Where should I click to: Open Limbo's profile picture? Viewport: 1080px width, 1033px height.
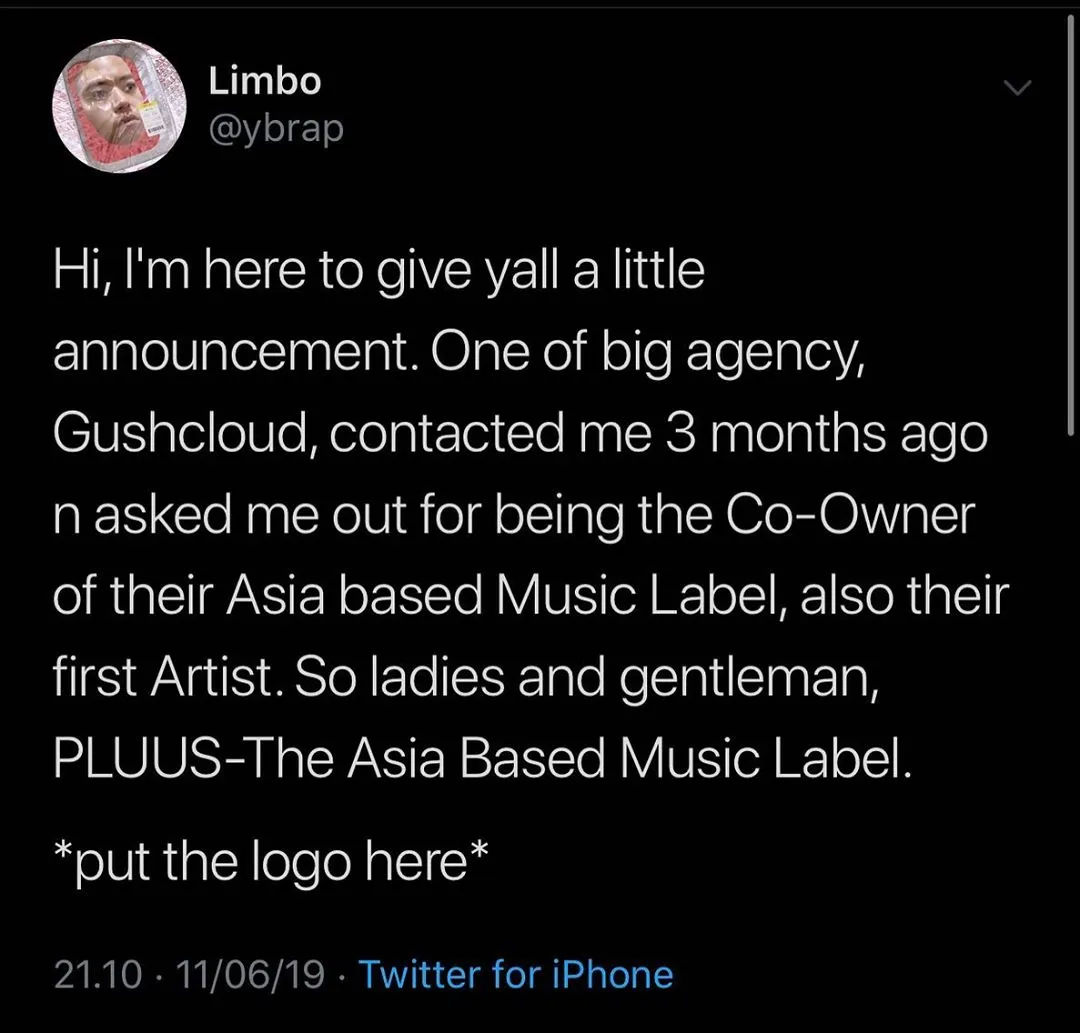tap(119, 107)
